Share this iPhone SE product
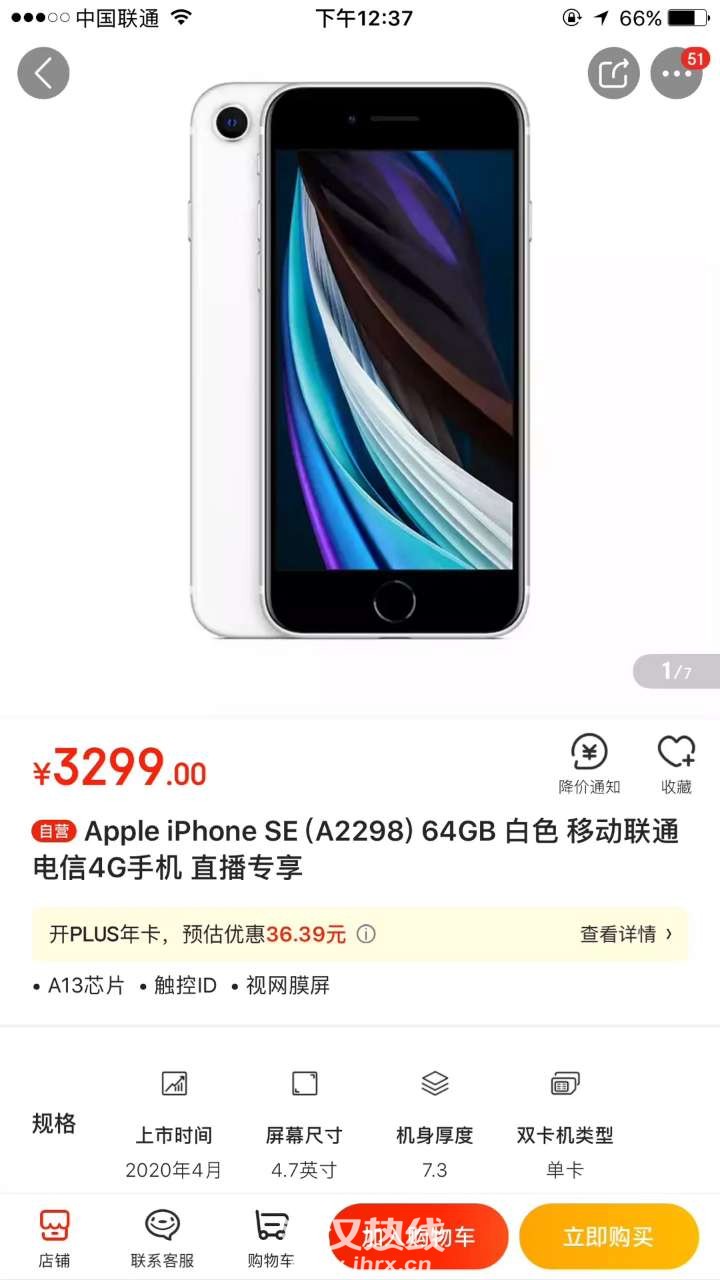 pos(613,73)
